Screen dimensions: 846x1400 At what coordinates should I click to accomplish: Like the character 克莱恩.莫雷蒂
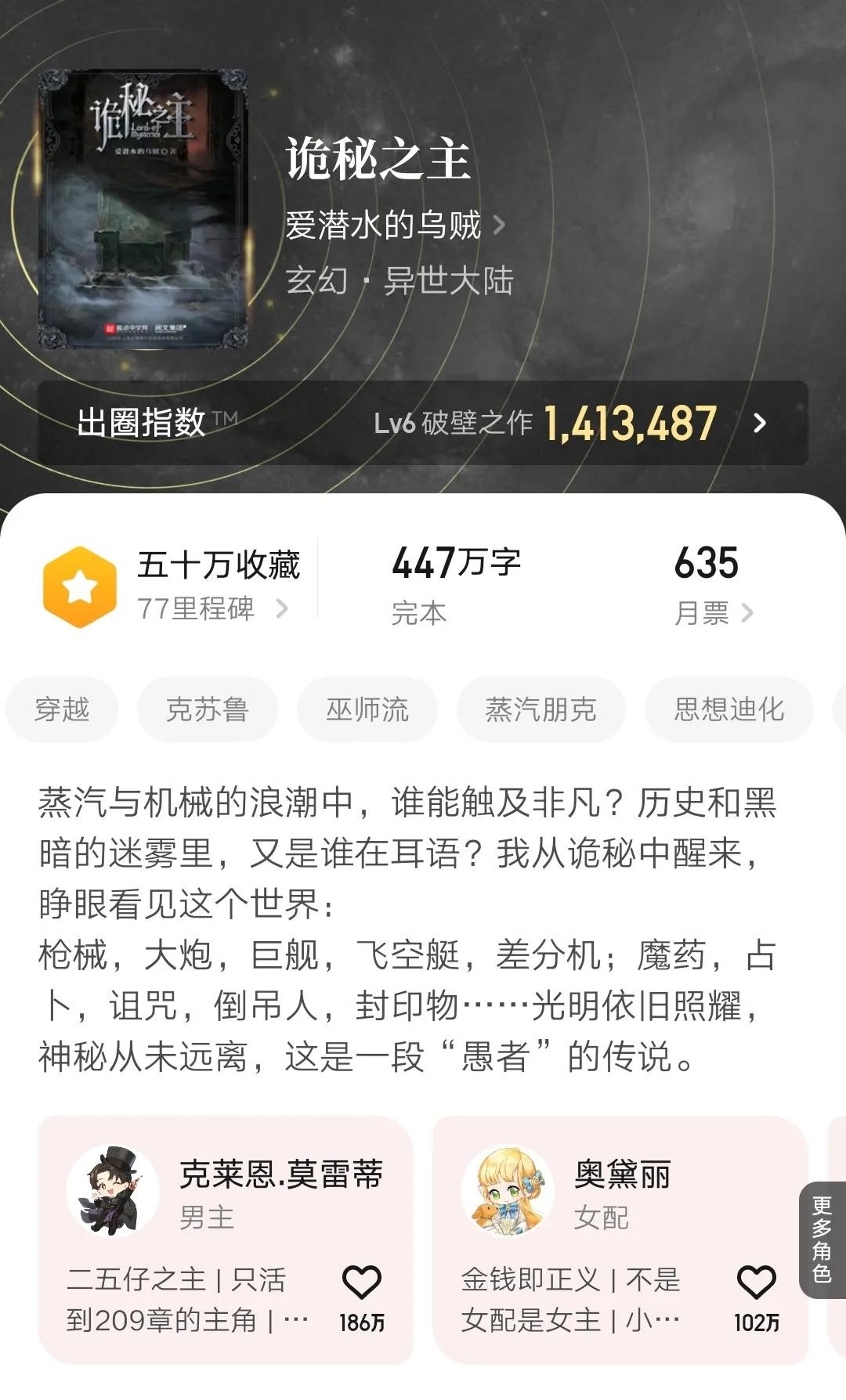point(361,1284)
